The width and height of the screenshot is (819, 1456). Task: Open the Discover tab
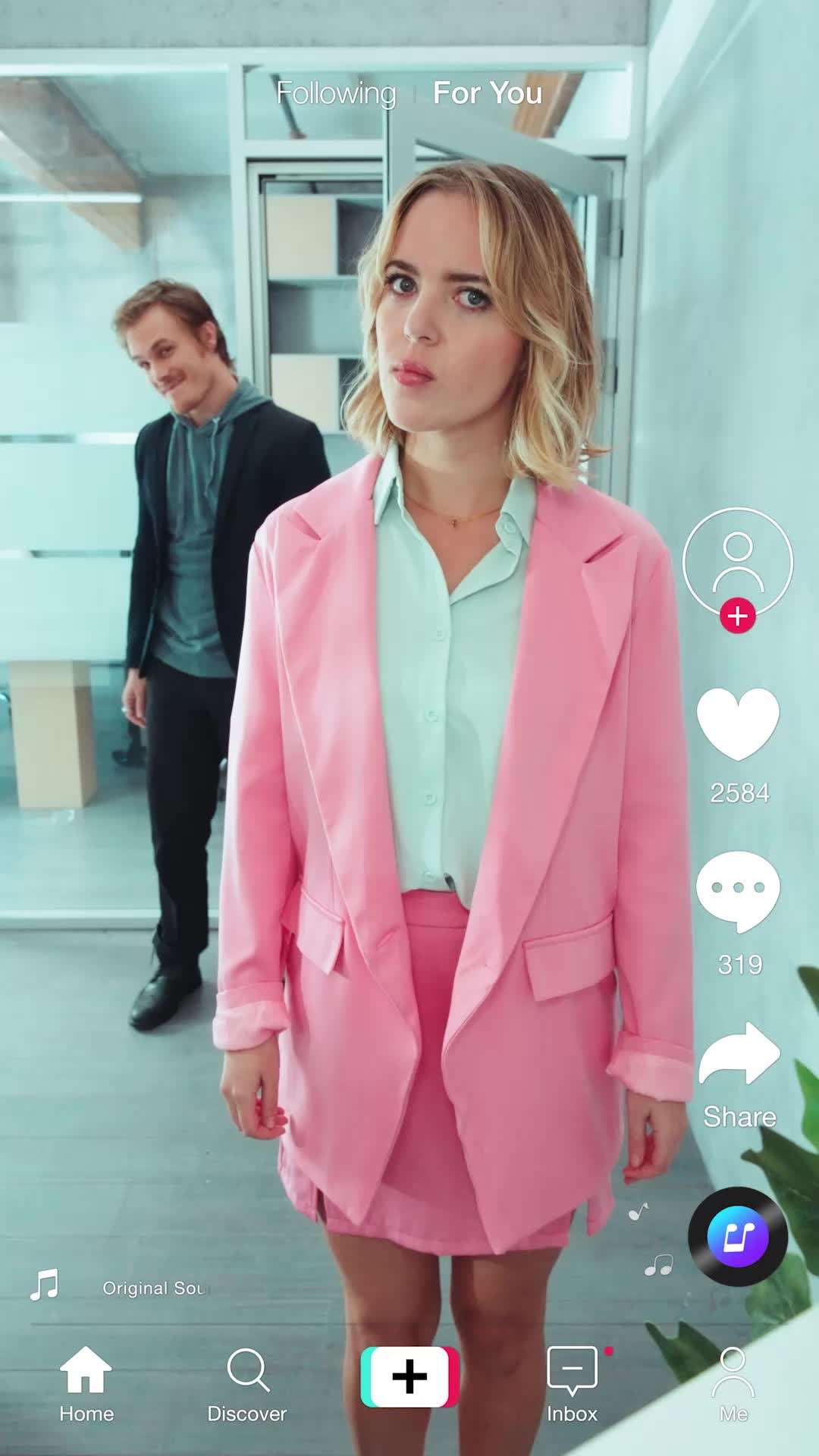(247, 1385)
